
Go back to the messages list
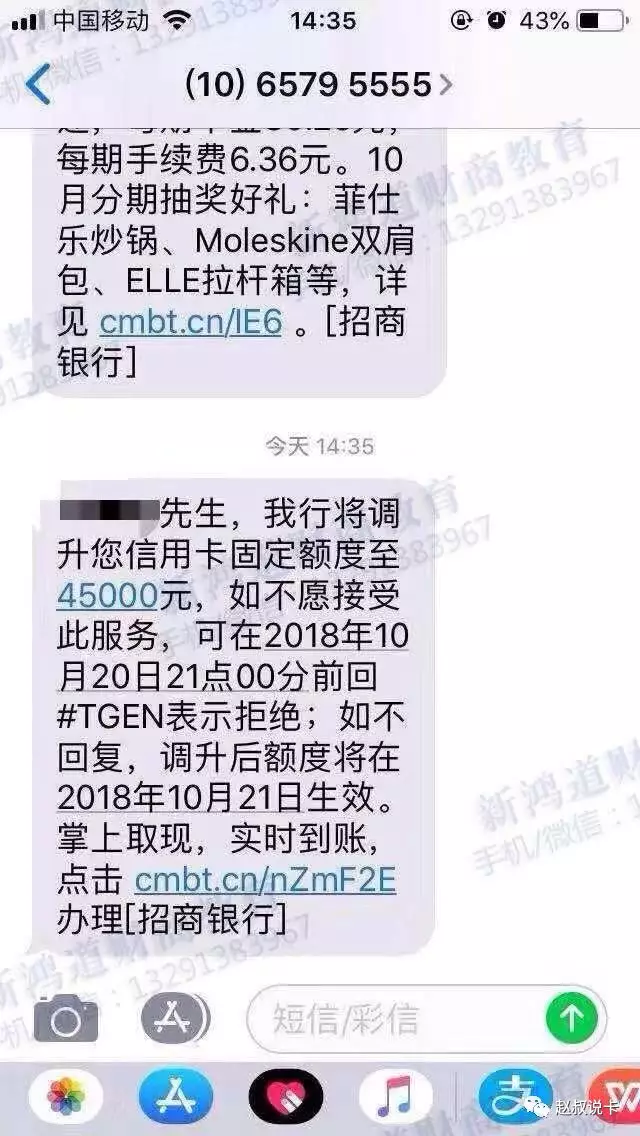[38, 85]
